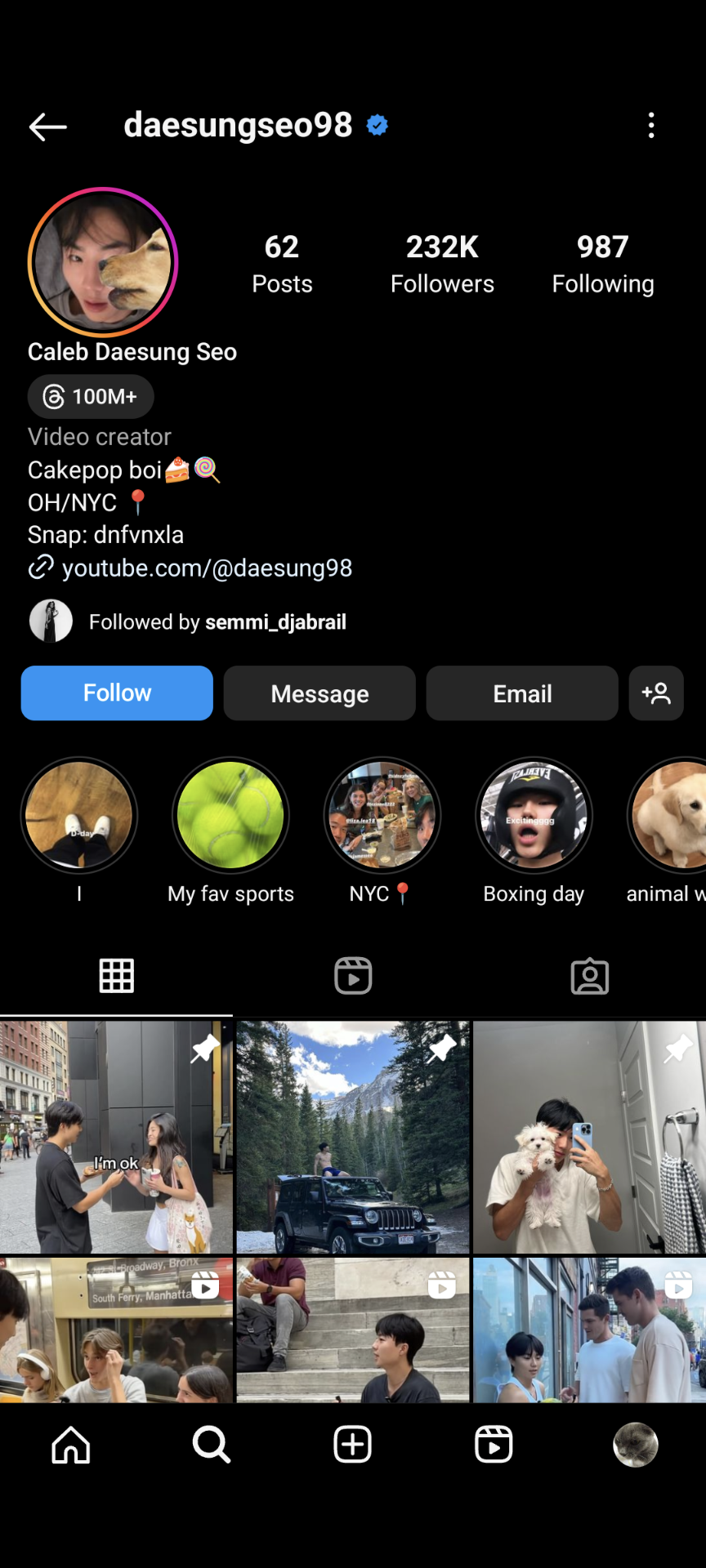Tap the Email button

pos(522,693)
